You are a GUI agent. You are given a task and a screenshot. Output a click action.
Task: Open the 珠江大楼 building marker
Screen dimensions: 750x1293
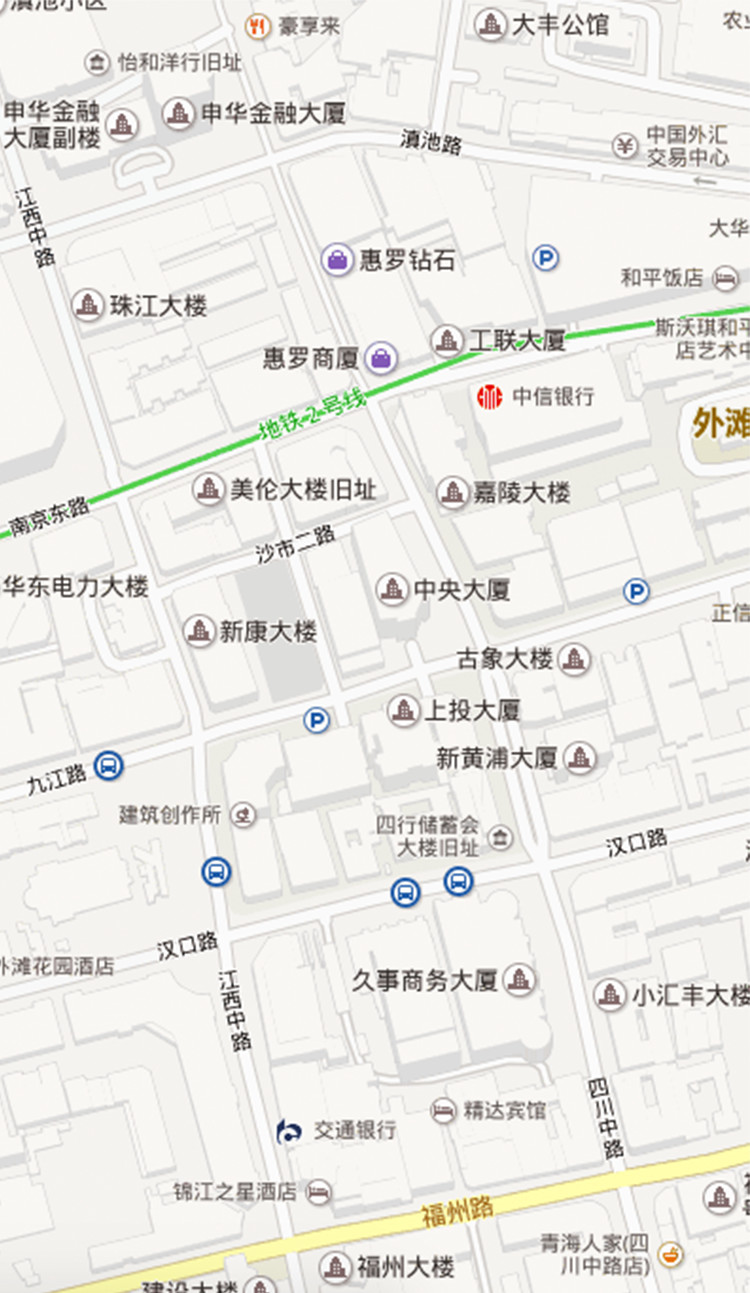click(x=89, y=305)
